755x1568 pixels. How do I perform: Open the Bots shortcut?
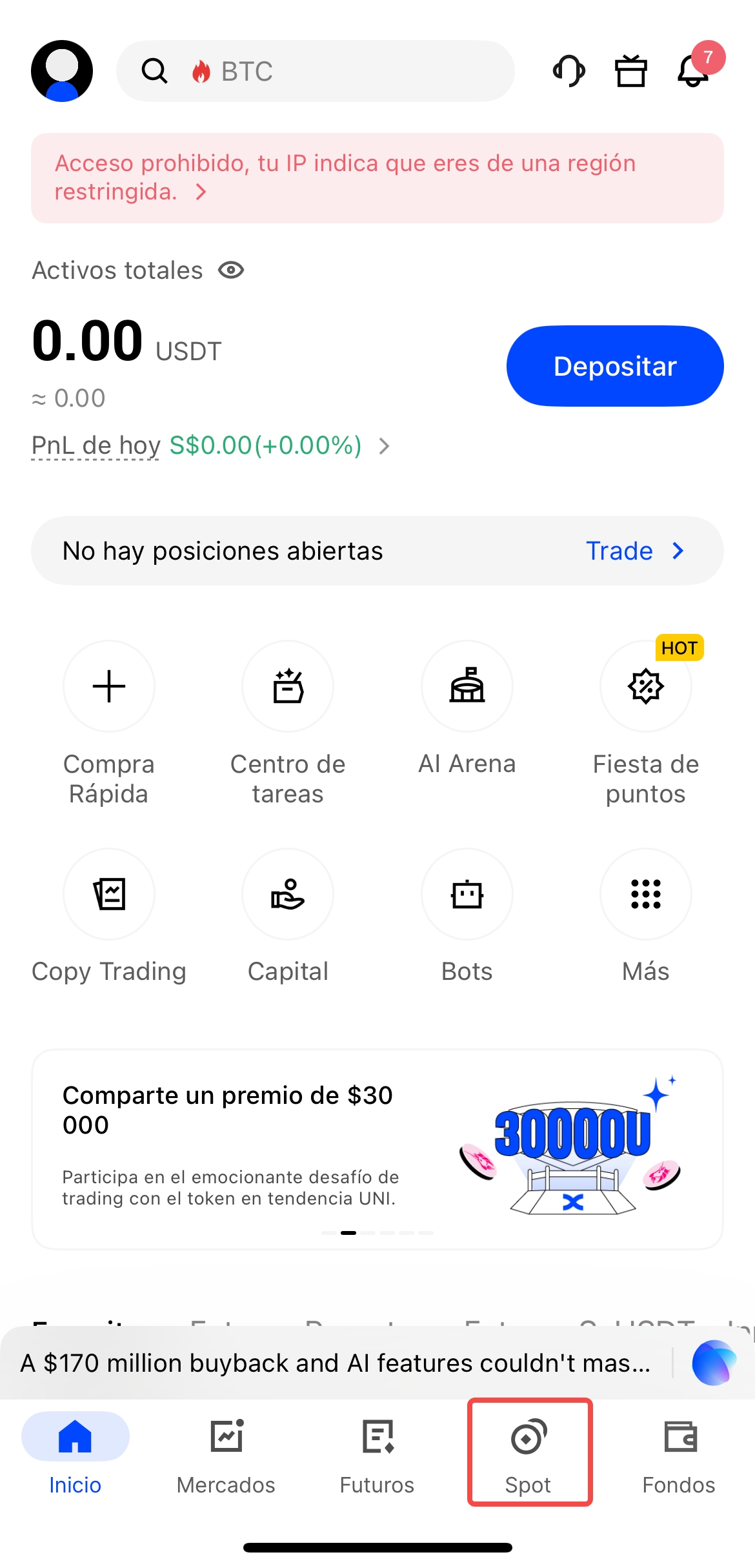pyautogui.click(x=467, y=894)
